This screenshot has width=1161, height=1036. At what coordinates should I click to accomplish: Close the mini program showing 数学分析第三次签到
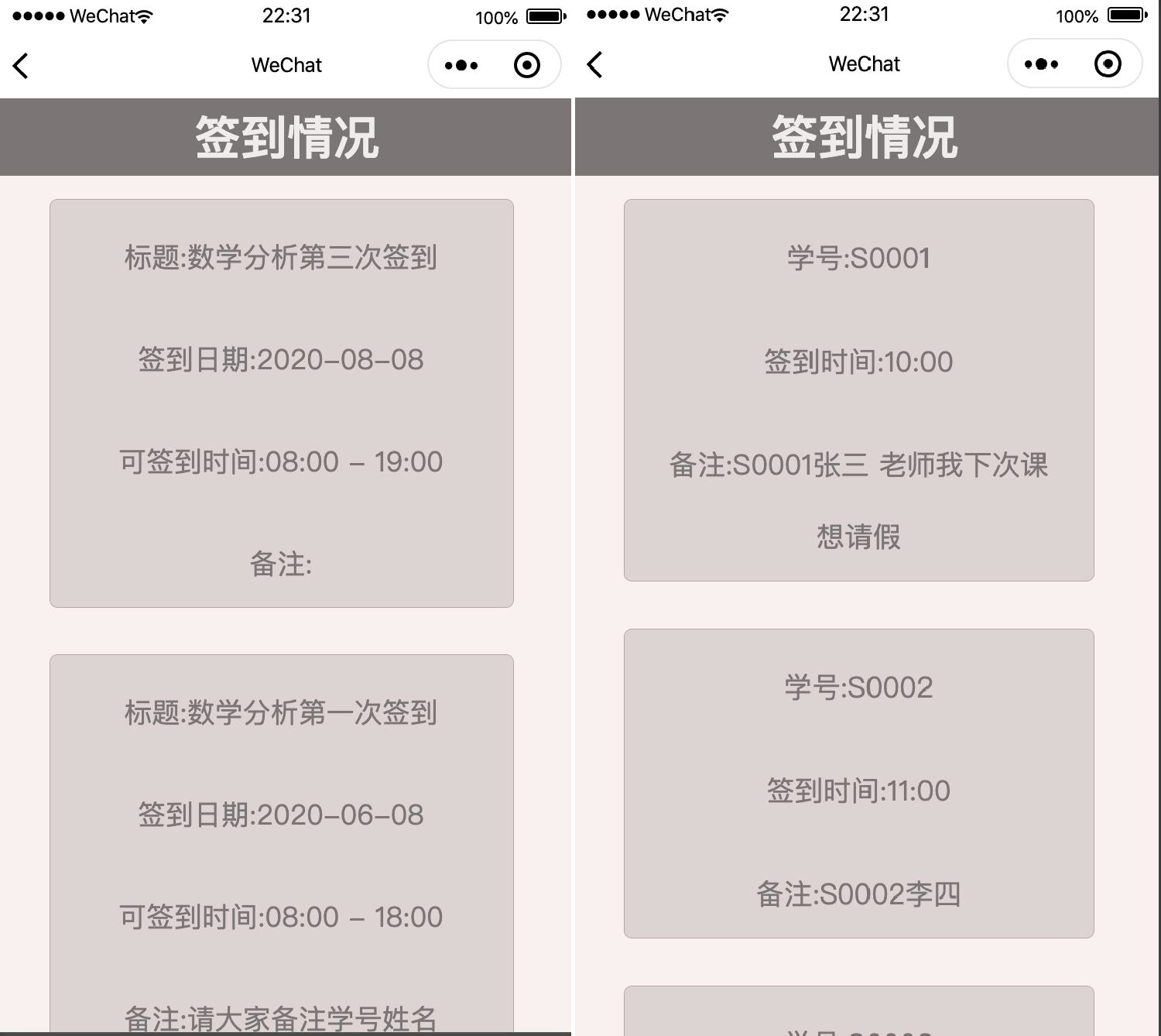(x=527, y=66)
